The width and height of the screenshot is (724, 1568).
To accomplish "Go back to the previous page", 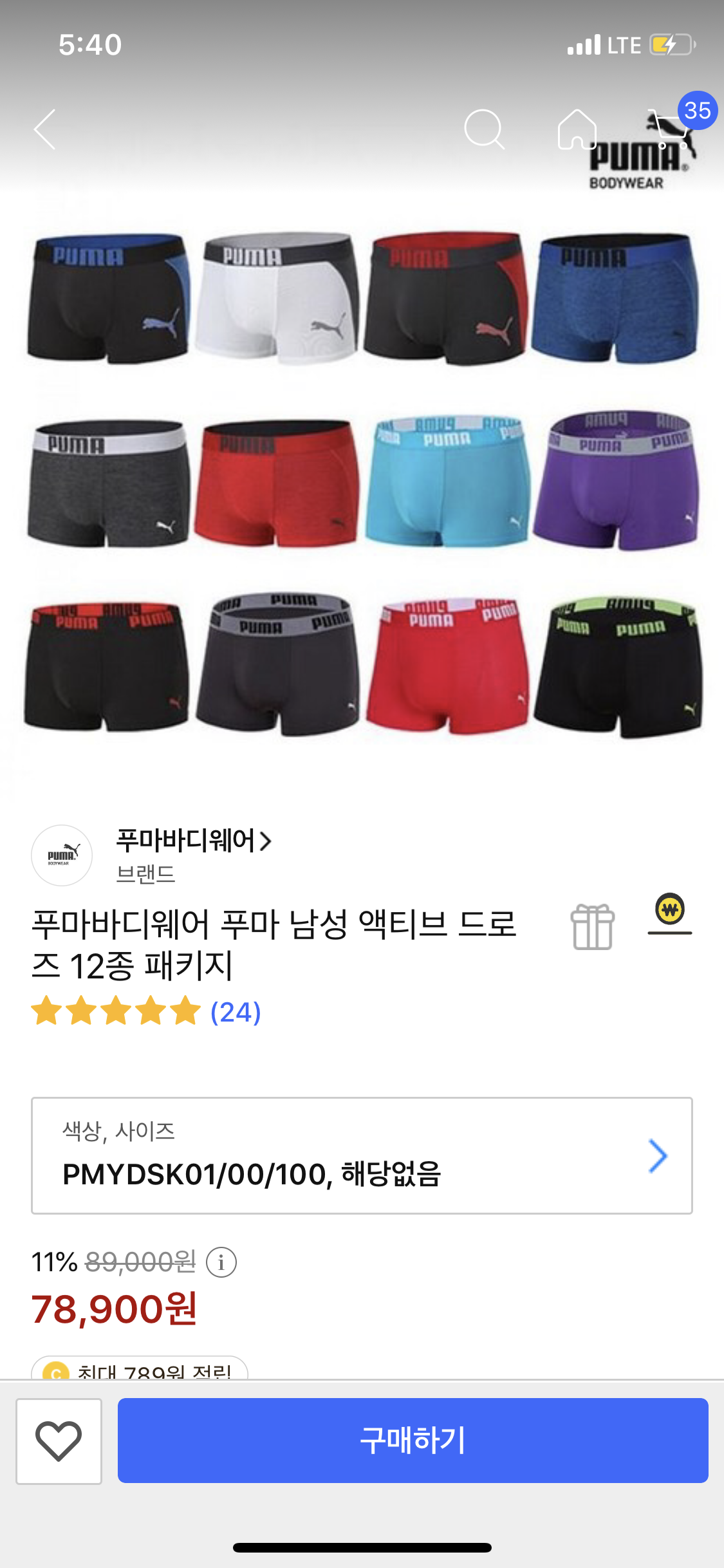I will coord(45,129).
